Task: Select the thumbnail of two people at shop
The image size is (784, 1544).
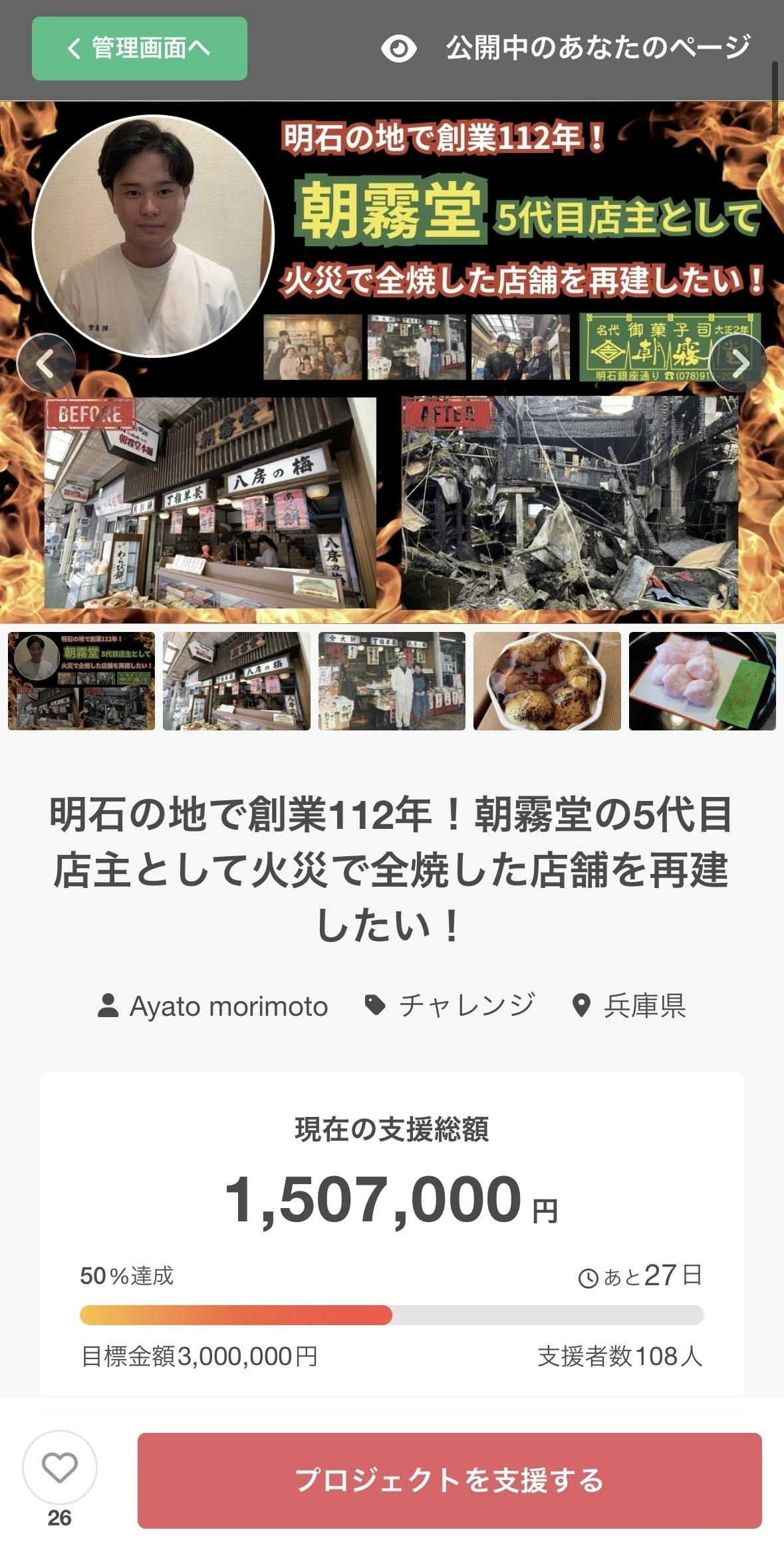Action: click(x=392, y=681)
